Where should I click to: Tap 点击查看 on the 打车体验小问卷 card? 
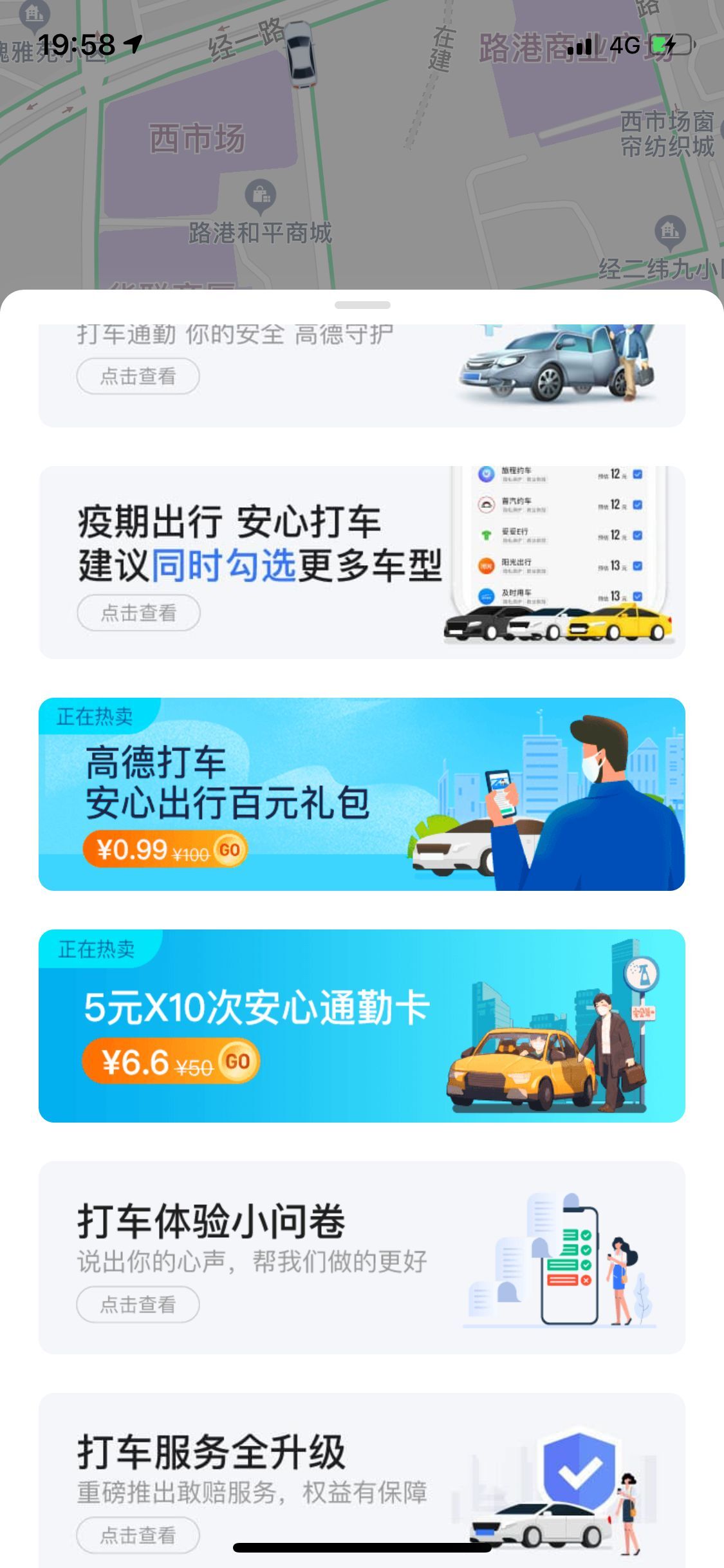click(138, 1305)
